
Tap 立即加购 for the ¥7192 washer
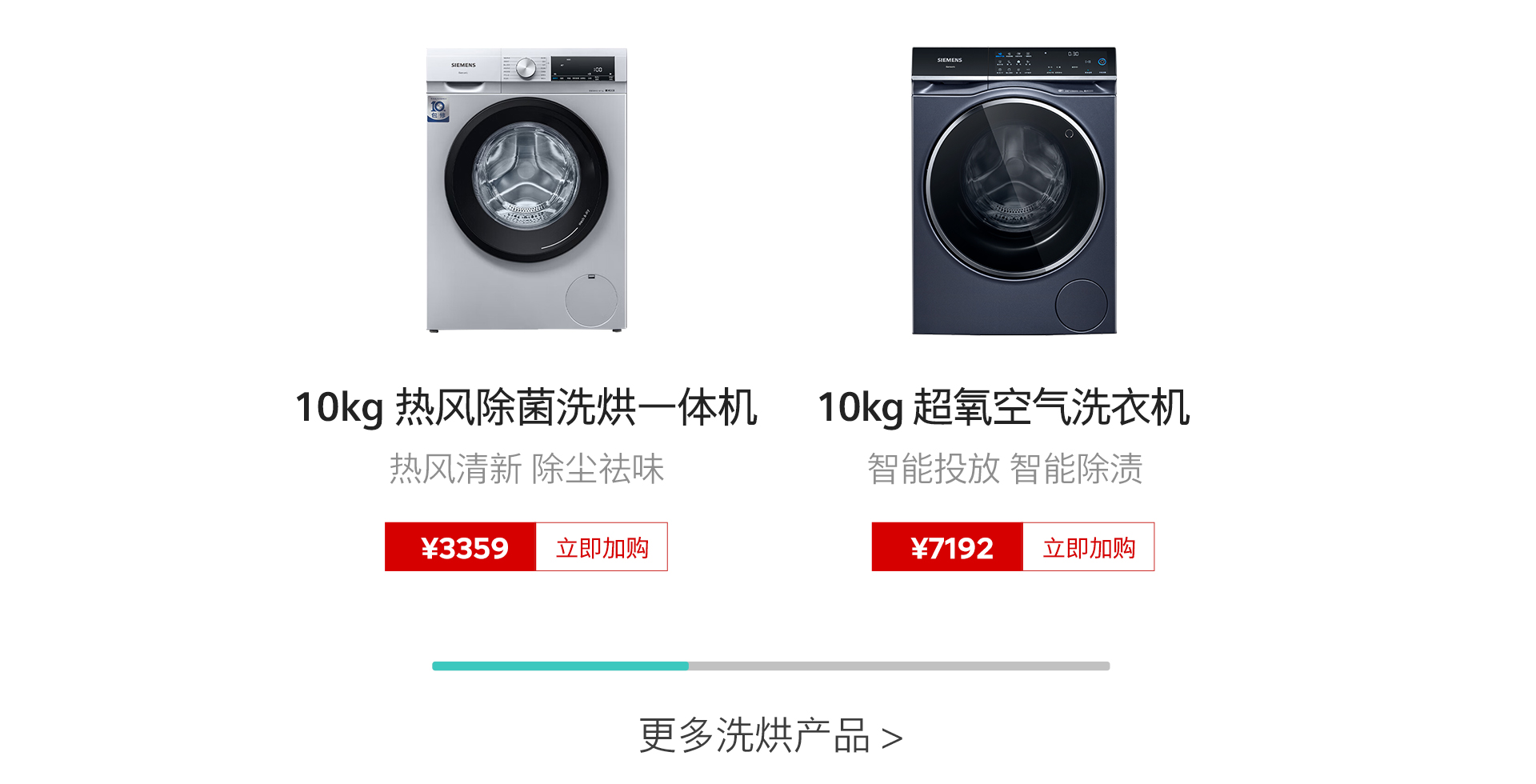(x=1088, y=547)
